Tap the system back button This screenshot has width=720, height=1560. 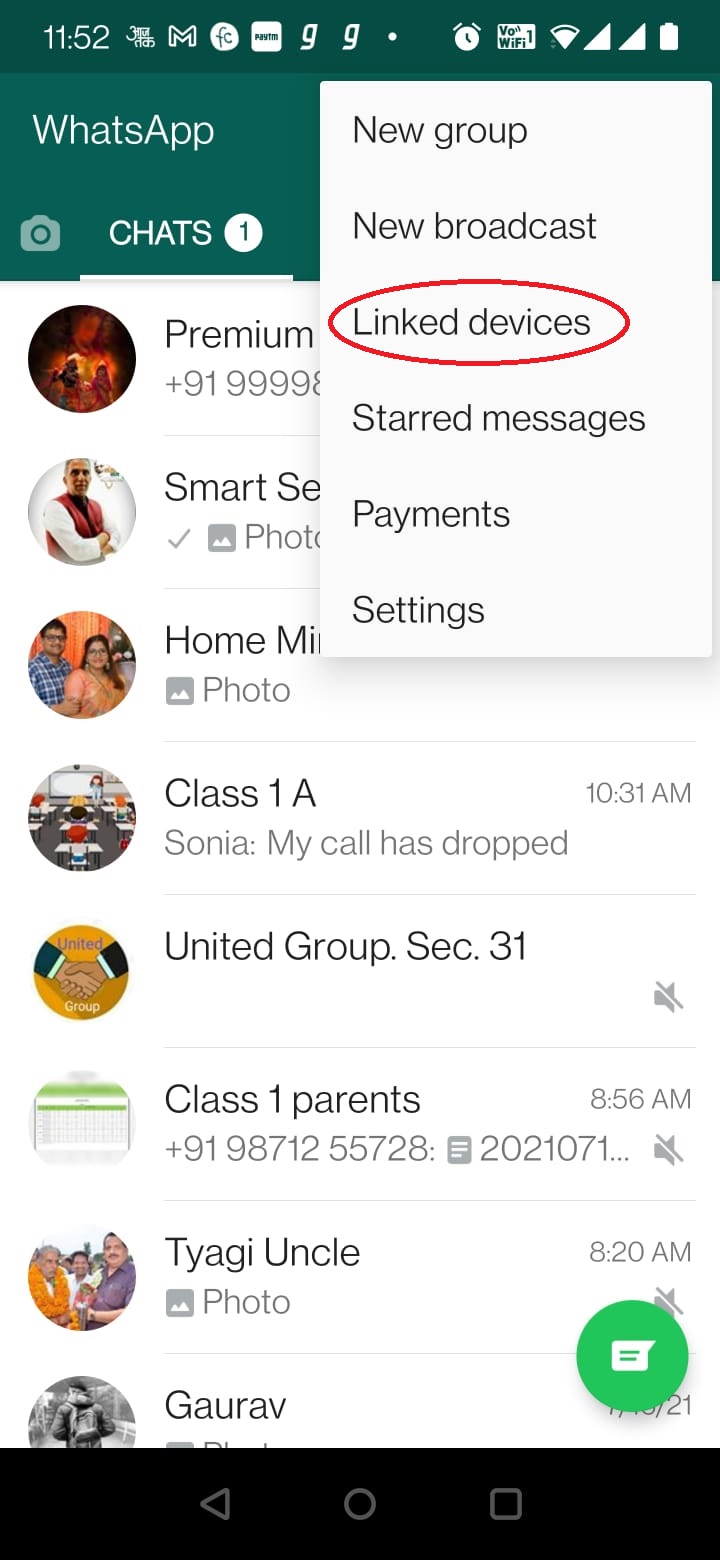pyautogui.click(x=215, y=1503)
